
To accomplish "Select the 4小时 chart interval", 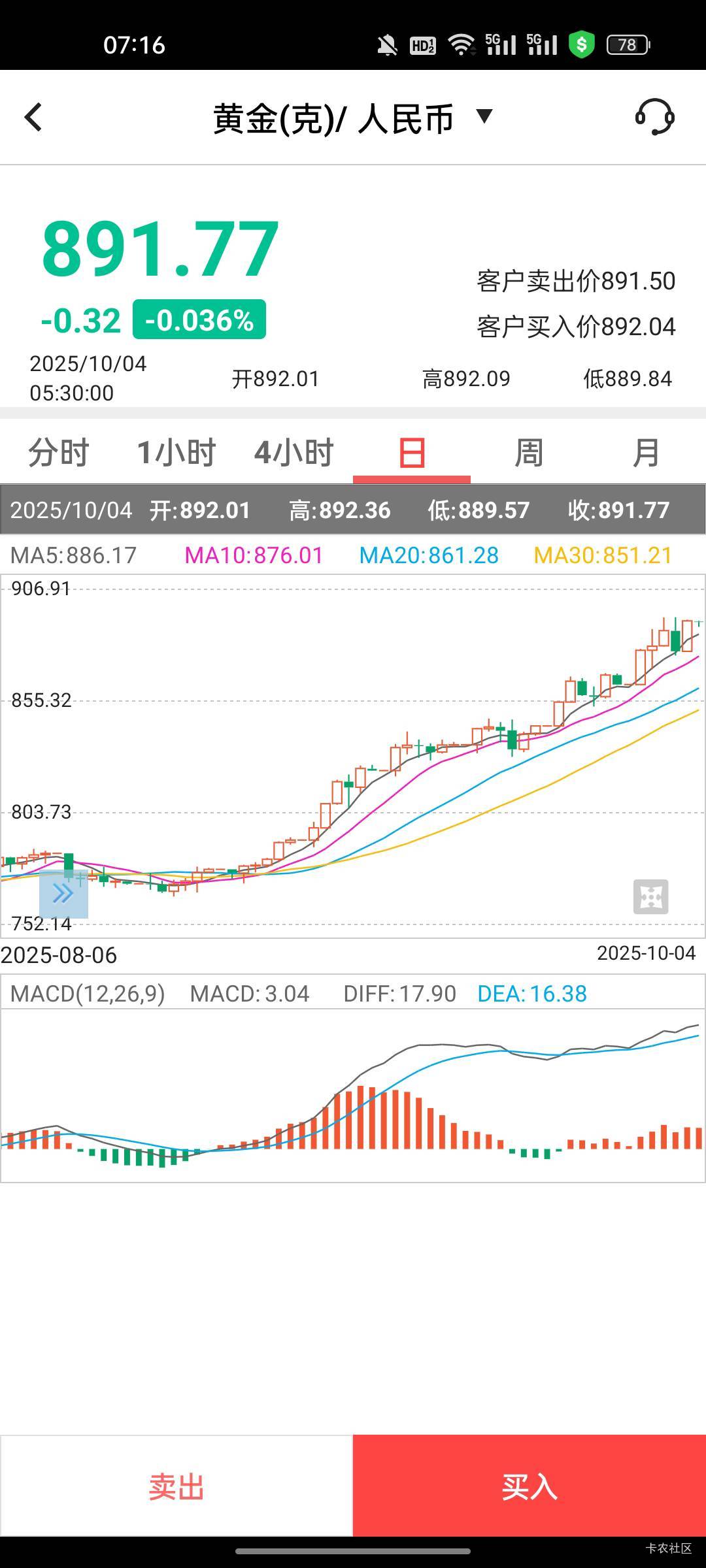I will click(x=294, y=452).
